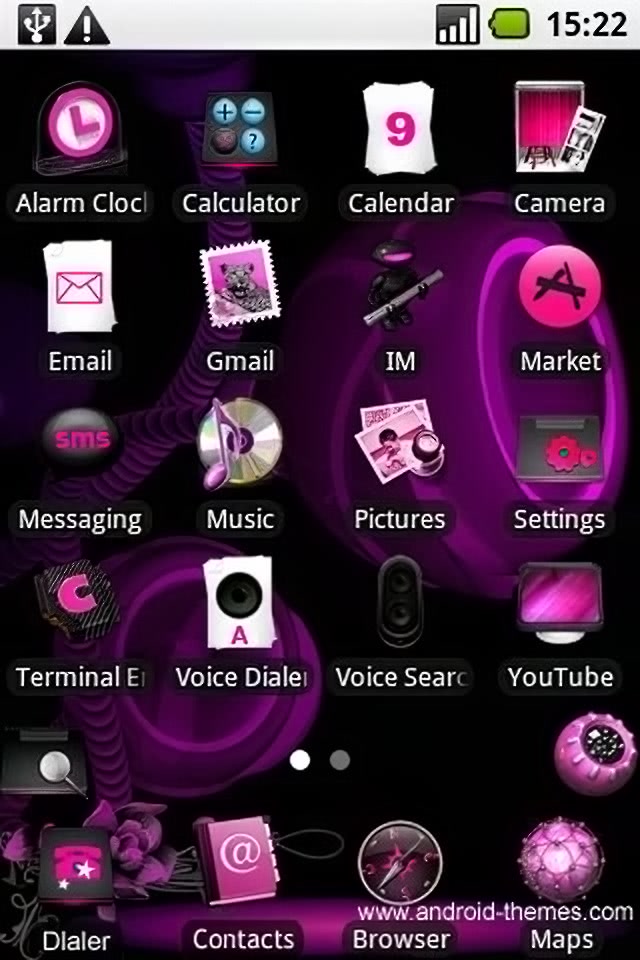
Task: Open the YouTube app
Action: click(559, 608)
